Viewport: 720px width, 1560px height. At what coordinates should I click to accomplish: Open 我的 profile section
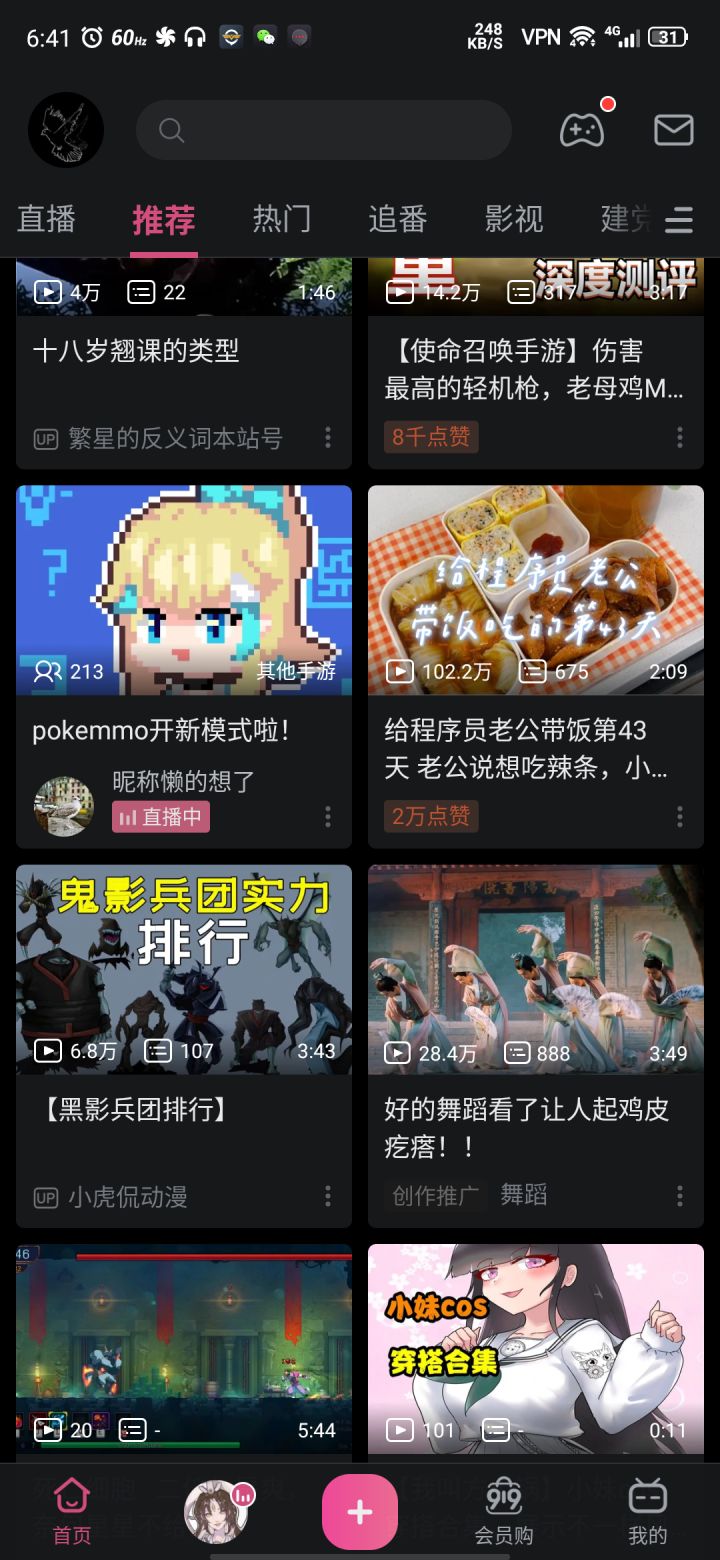pyautogui.click(x=647, y=1510)
